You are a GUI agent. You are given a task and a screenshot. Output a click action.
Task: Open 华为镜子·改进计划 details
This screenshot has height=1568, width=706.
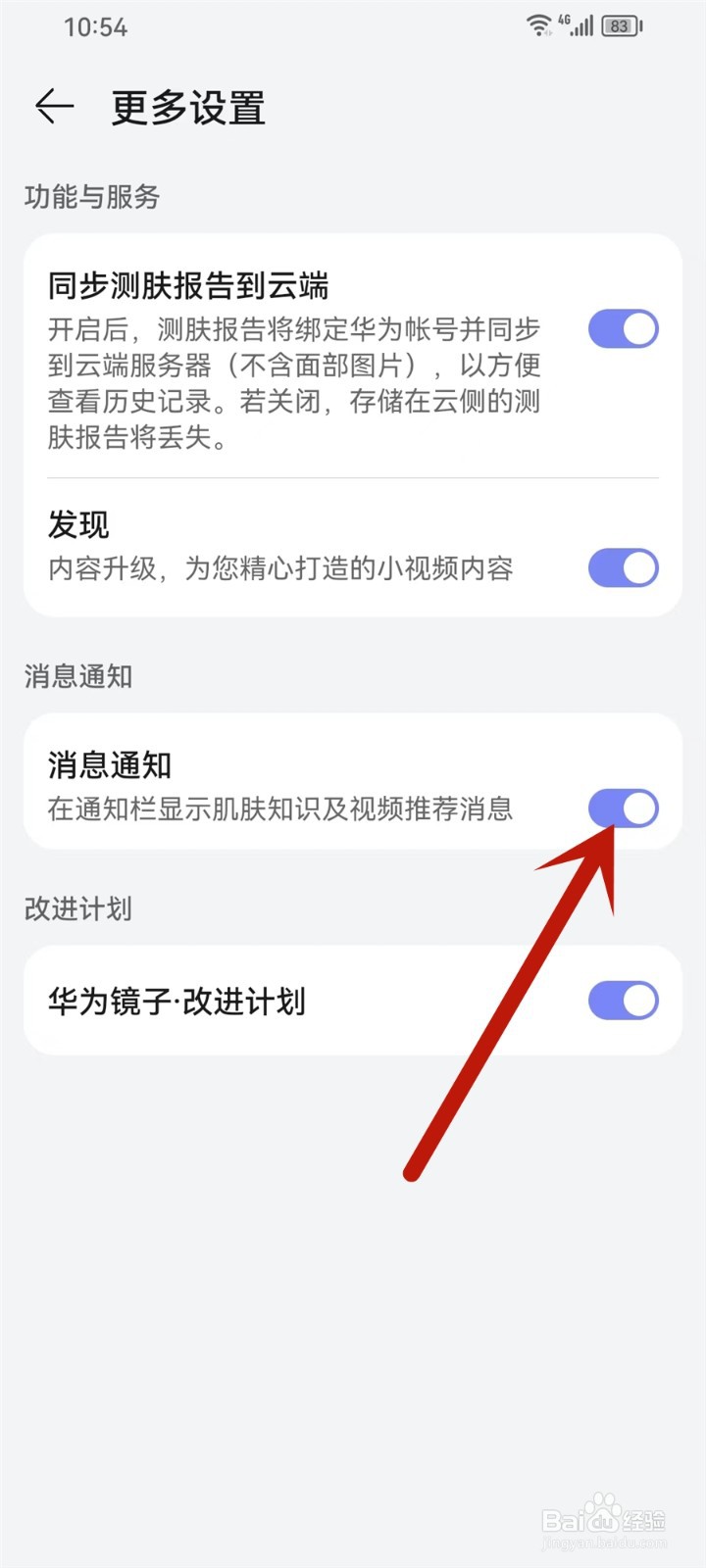pyautogui.click(x=176, y=1001)
